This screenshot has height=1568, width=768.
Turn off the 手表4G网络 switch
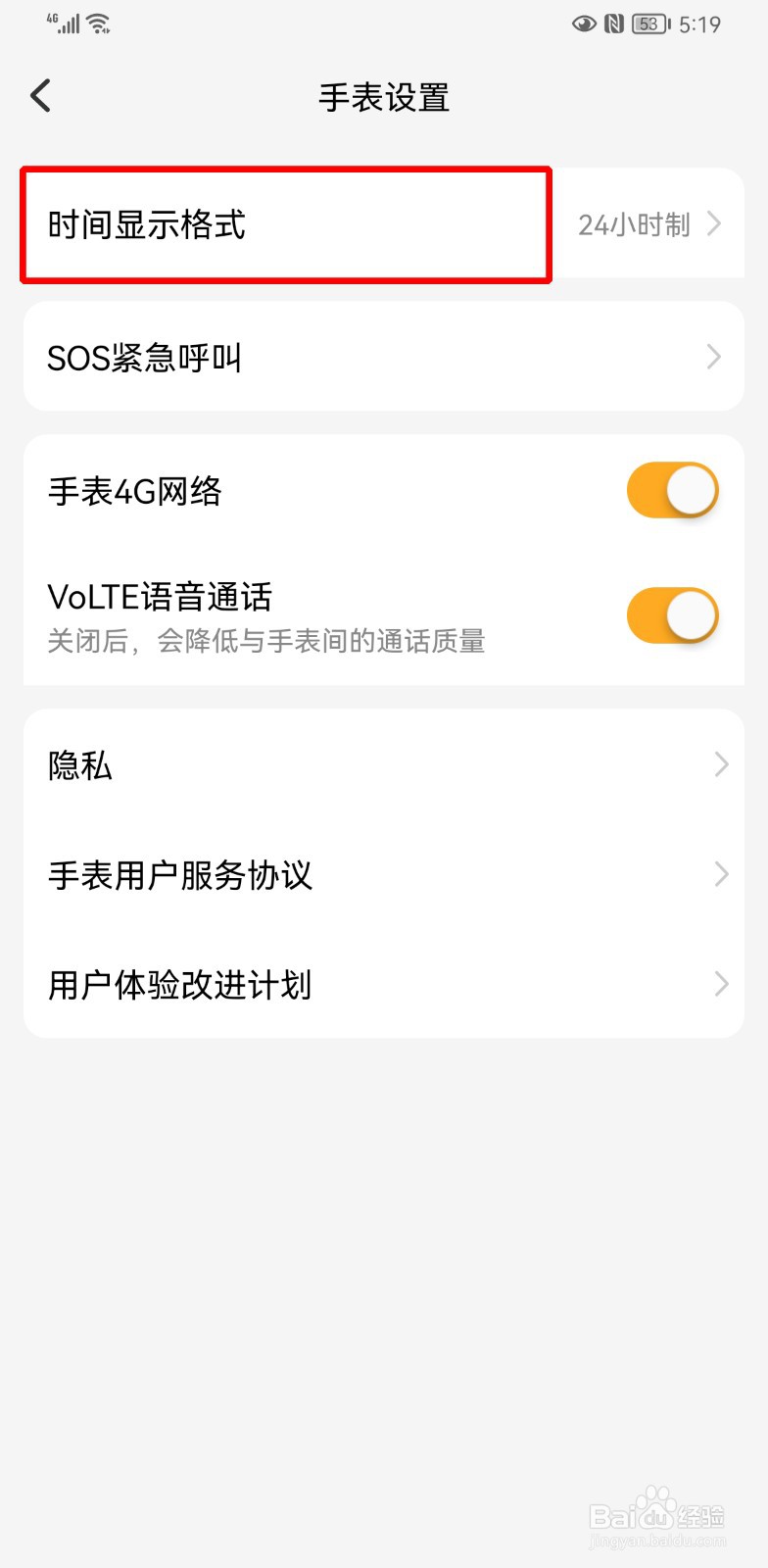672,490
